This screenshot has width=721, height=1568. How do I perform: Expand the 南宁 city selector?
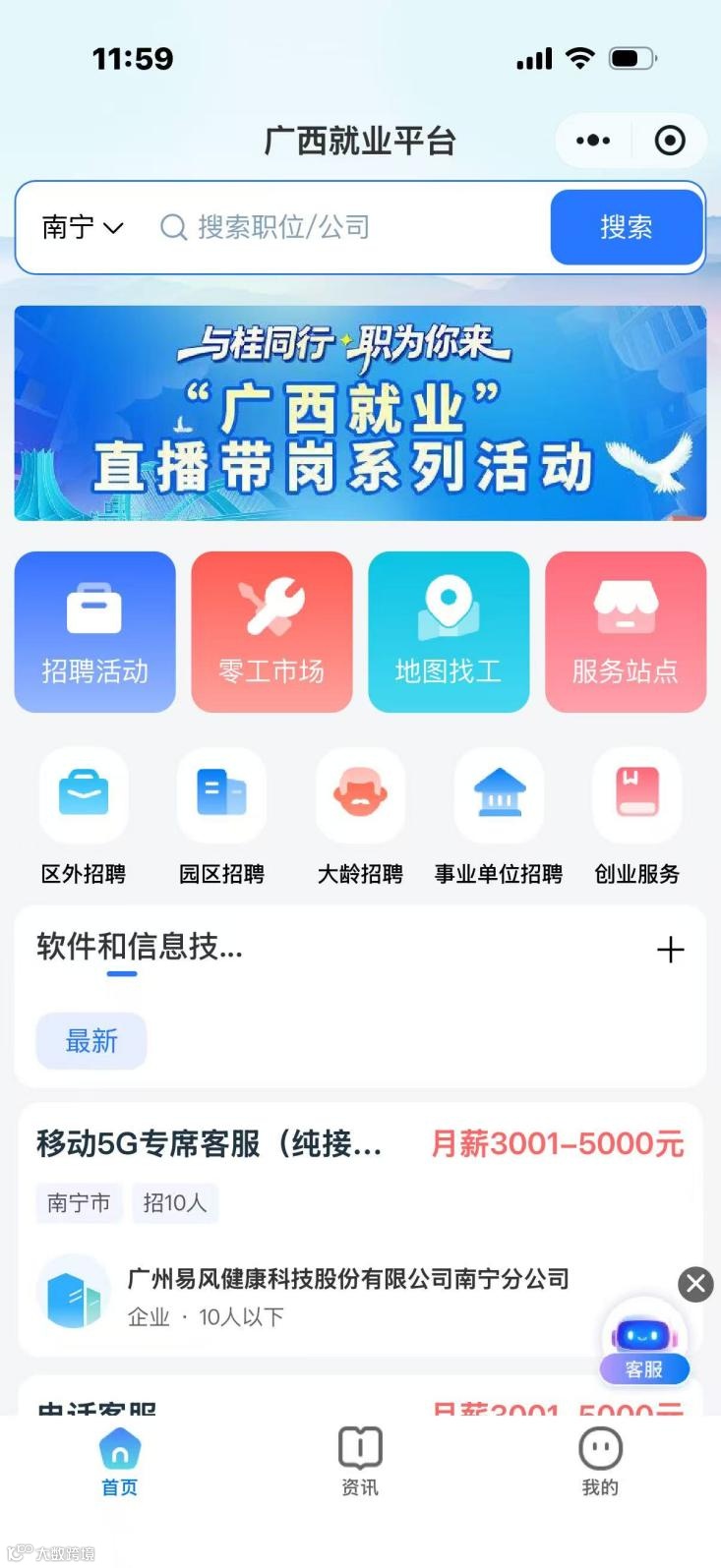tap(81, 227)
